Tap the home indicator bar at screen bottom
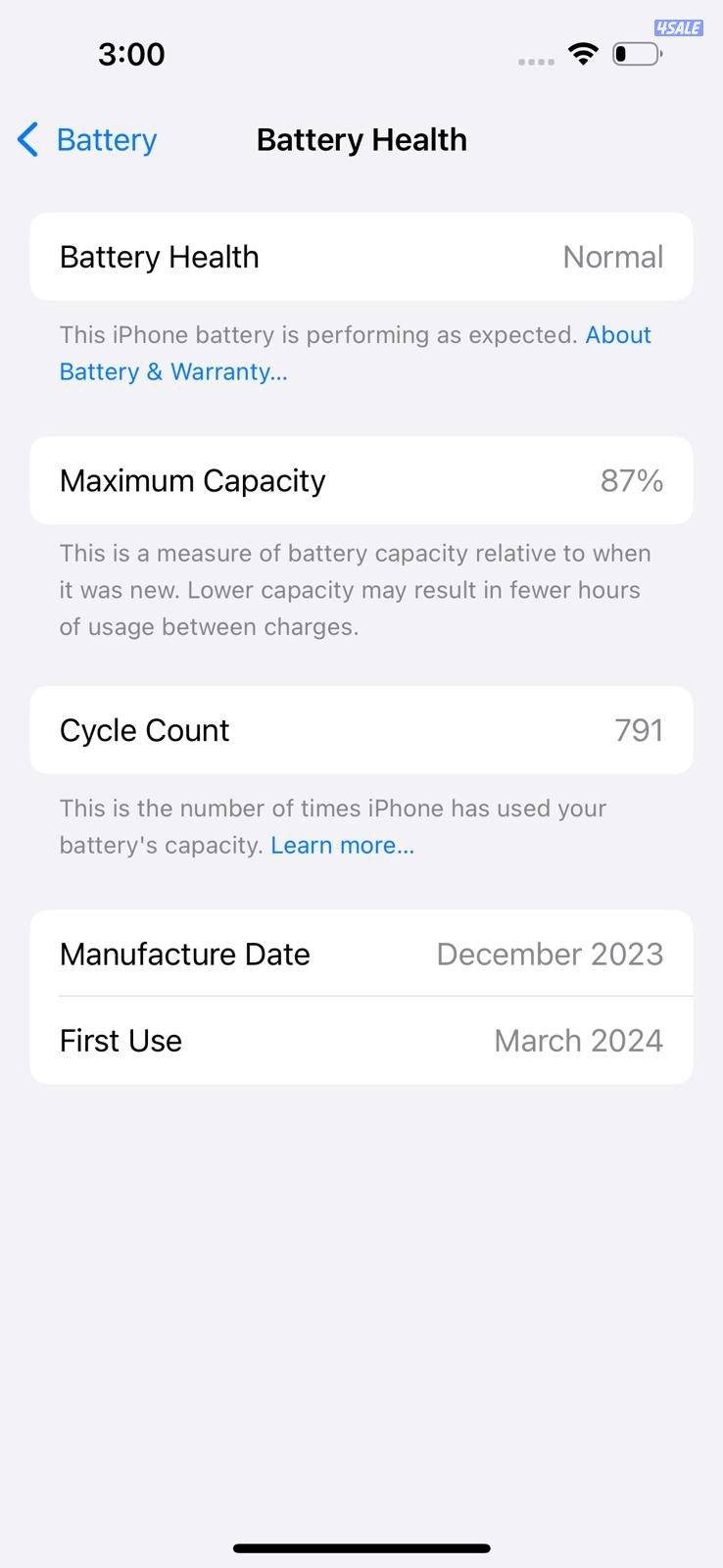This screenshot has width=723, height=1568. (361, 1548)
